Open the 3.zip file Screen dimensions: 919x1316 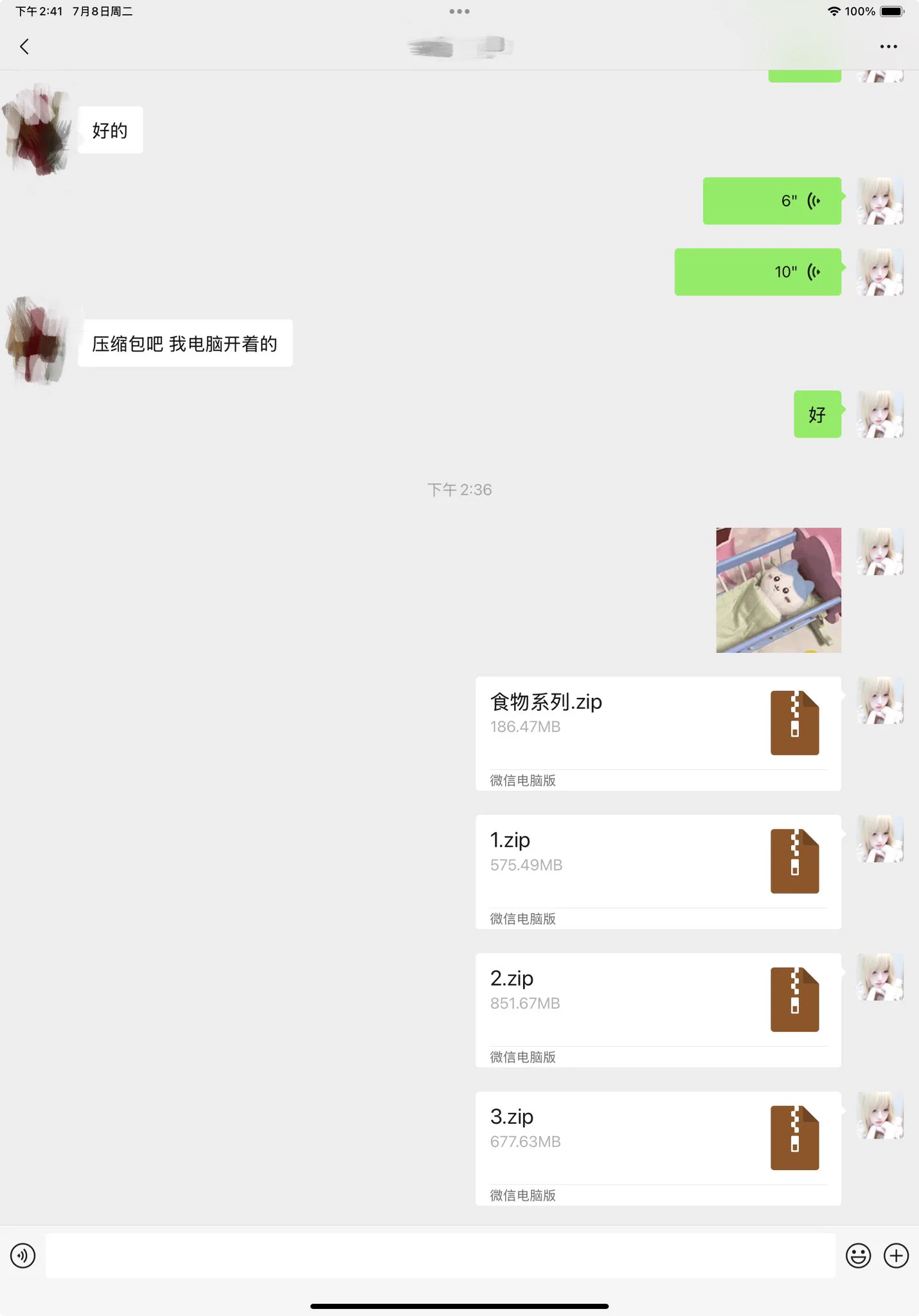pos(657,1147)
